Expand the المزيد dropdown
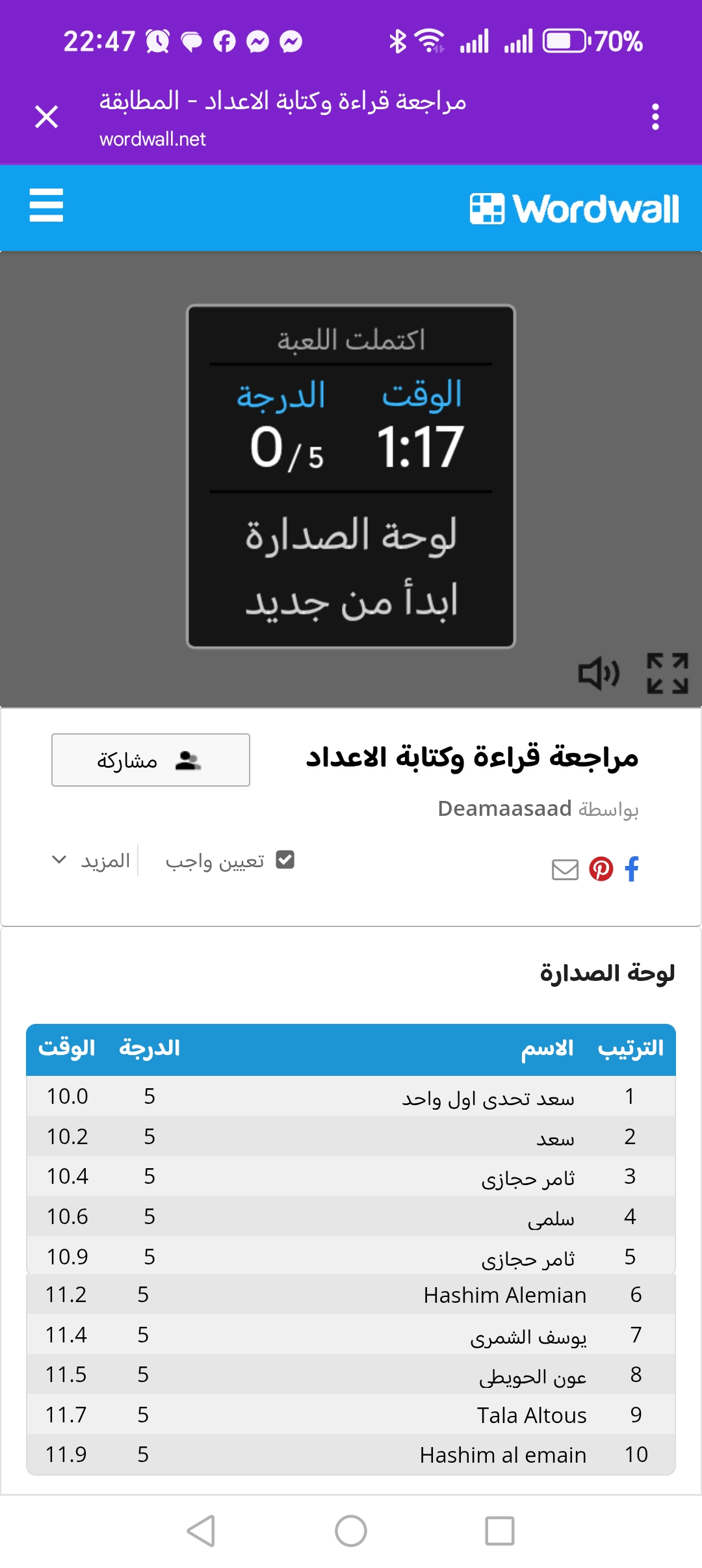702x1568 pixels. click(x=91, y=861)
